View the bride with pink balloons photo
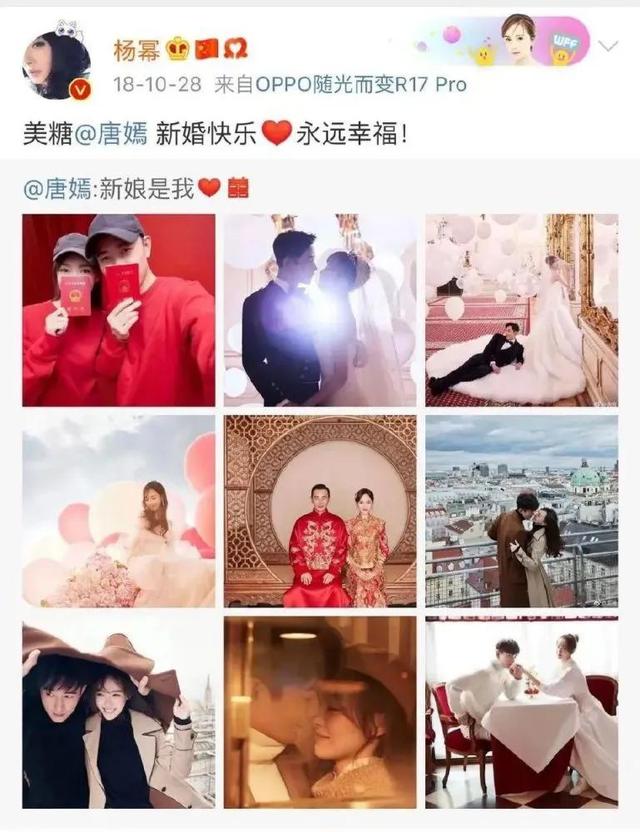Screen dimensions: 640x832 point(119,511)
